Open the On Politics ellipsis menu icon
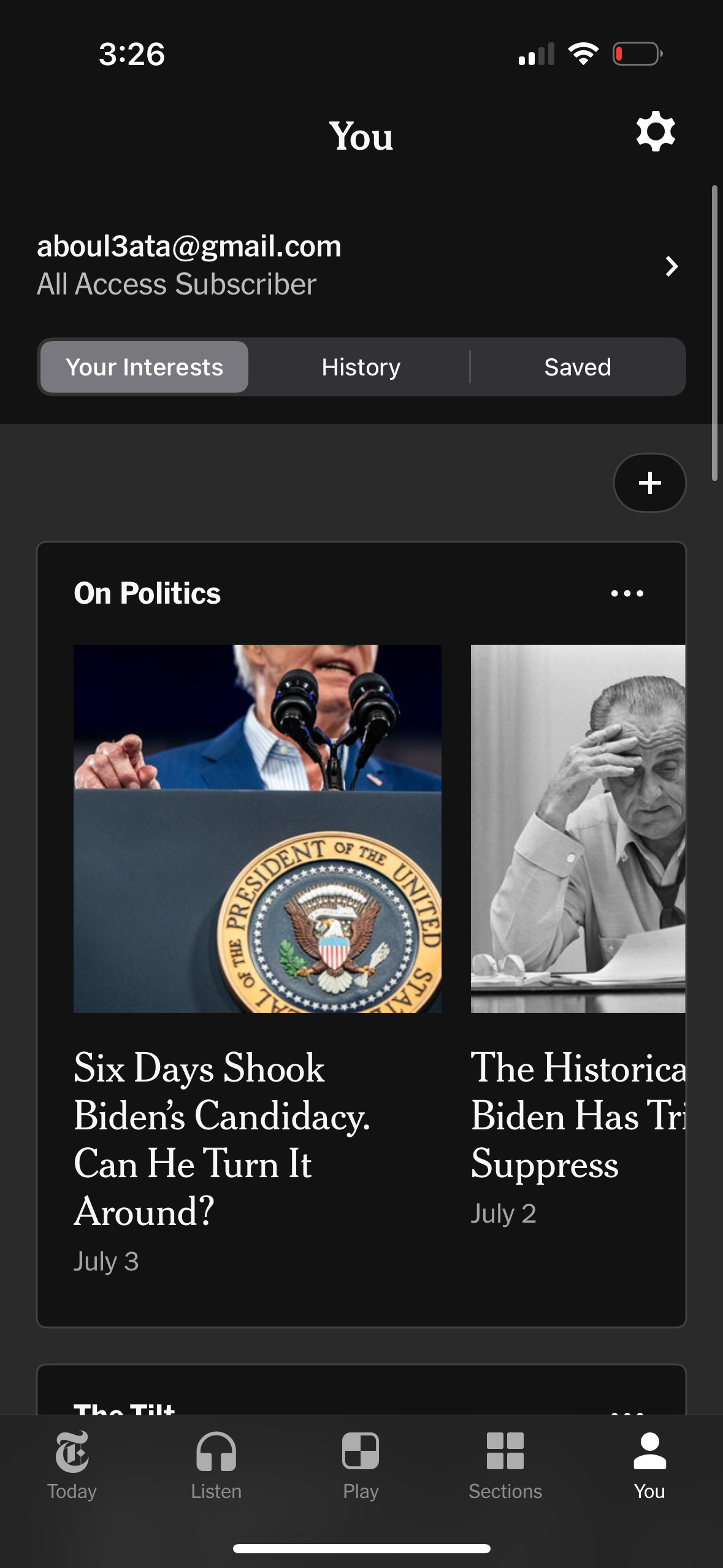 point(626,593)
